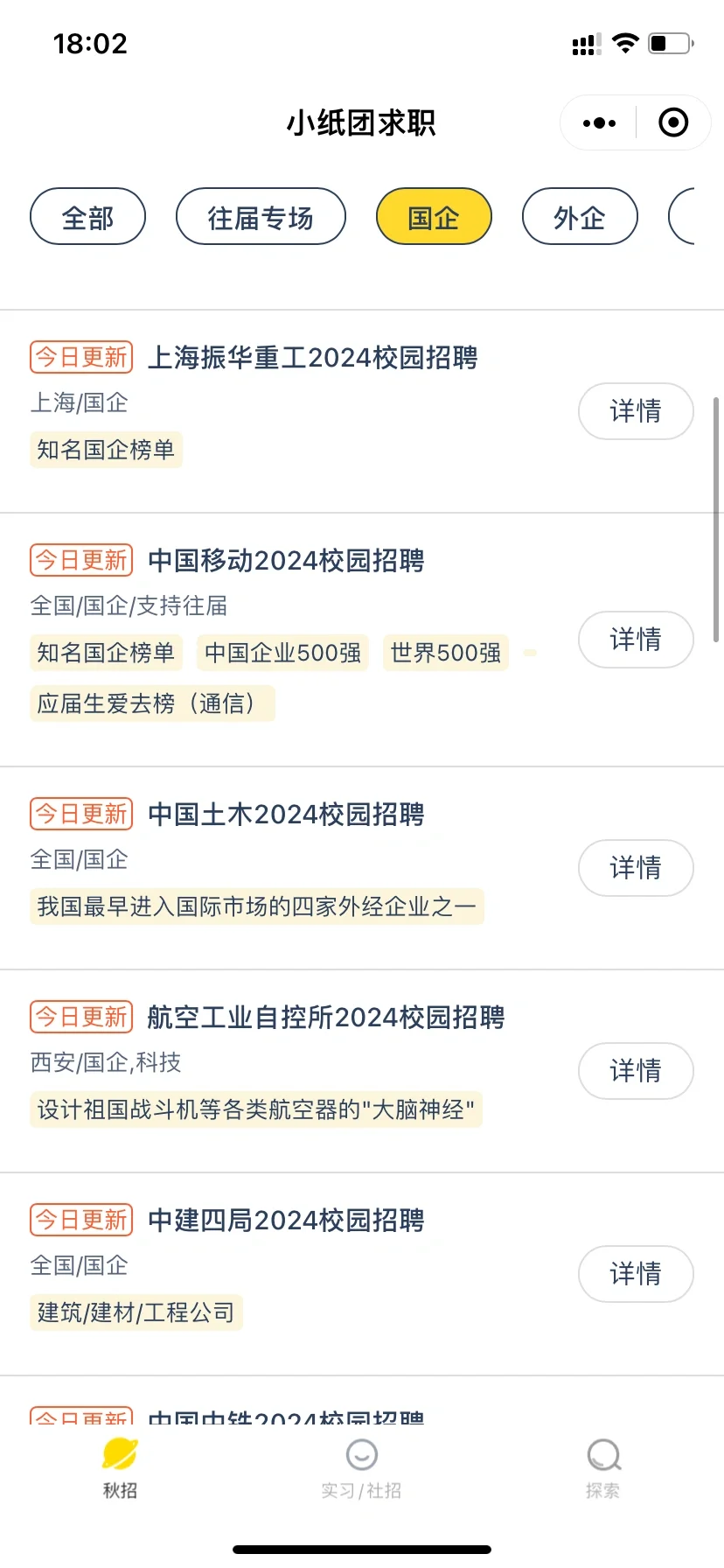Select the 往届专场 filter chip
Image resolution: width=724 pixels, height=1568 pixels.
tap(261, 216)
